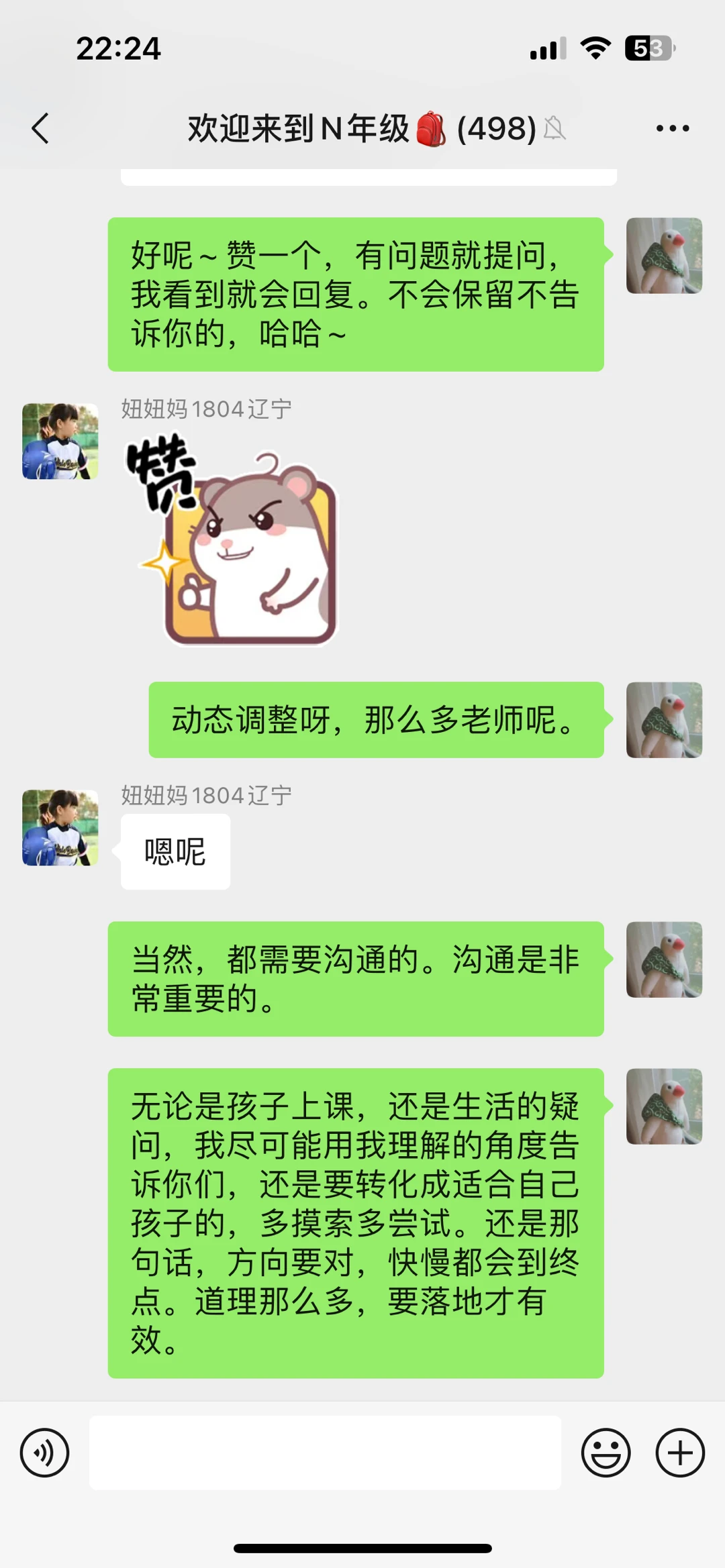Open 妞妞妈1804辽宁's avatar beside 嗯呢 message
Screen dimensions: 725x1568
[60, 827]
